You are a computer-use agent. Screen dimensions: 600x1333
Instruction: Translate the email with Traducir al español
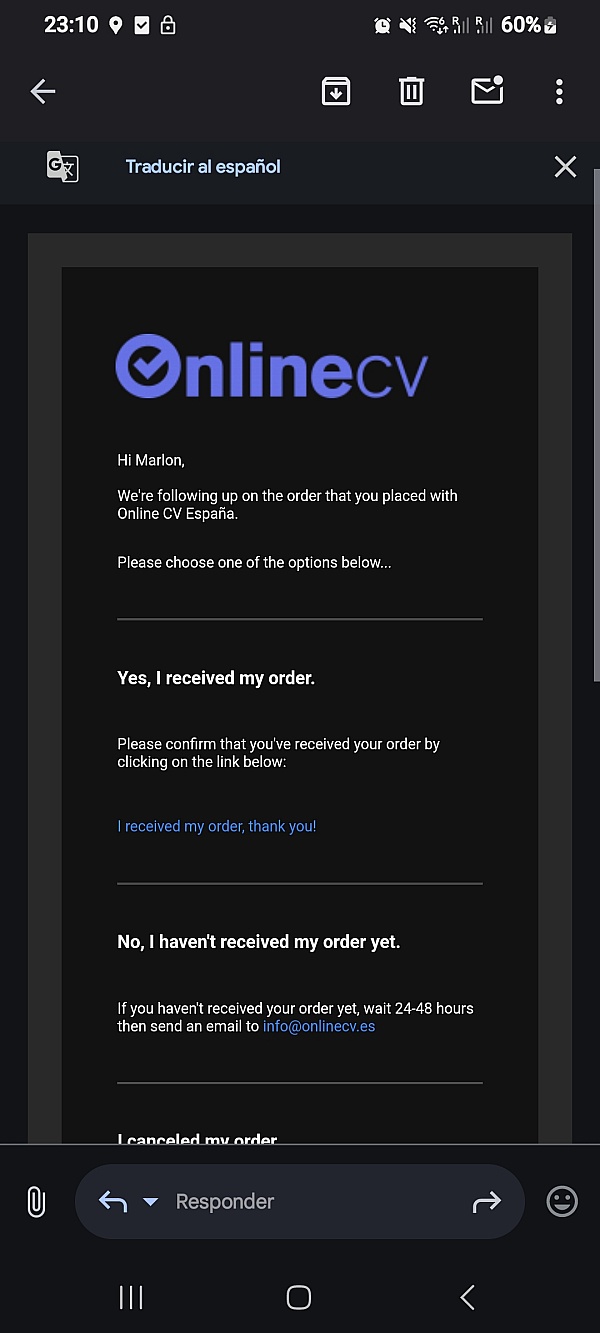click(203, 167)
